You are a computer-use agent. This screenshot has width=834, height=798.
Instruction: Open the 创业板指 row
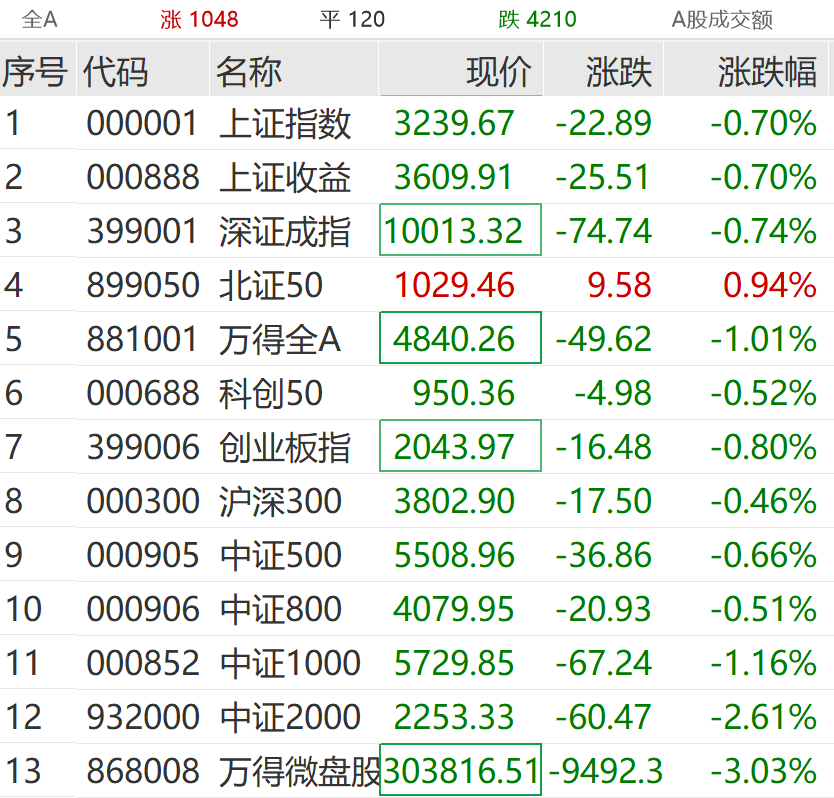tap(285, 448)
